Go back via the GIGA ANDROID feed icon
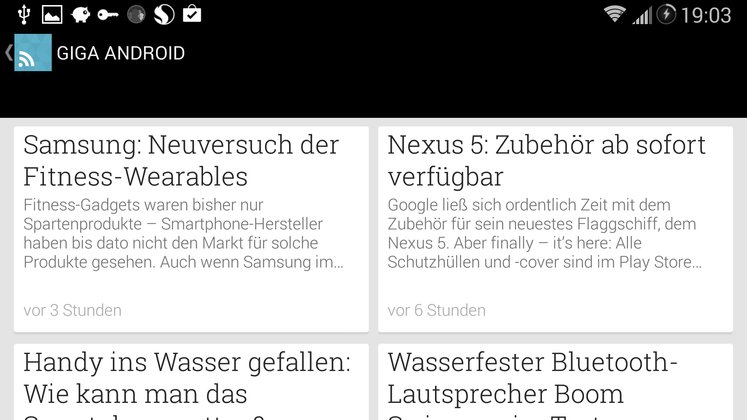 coord(32,53)
